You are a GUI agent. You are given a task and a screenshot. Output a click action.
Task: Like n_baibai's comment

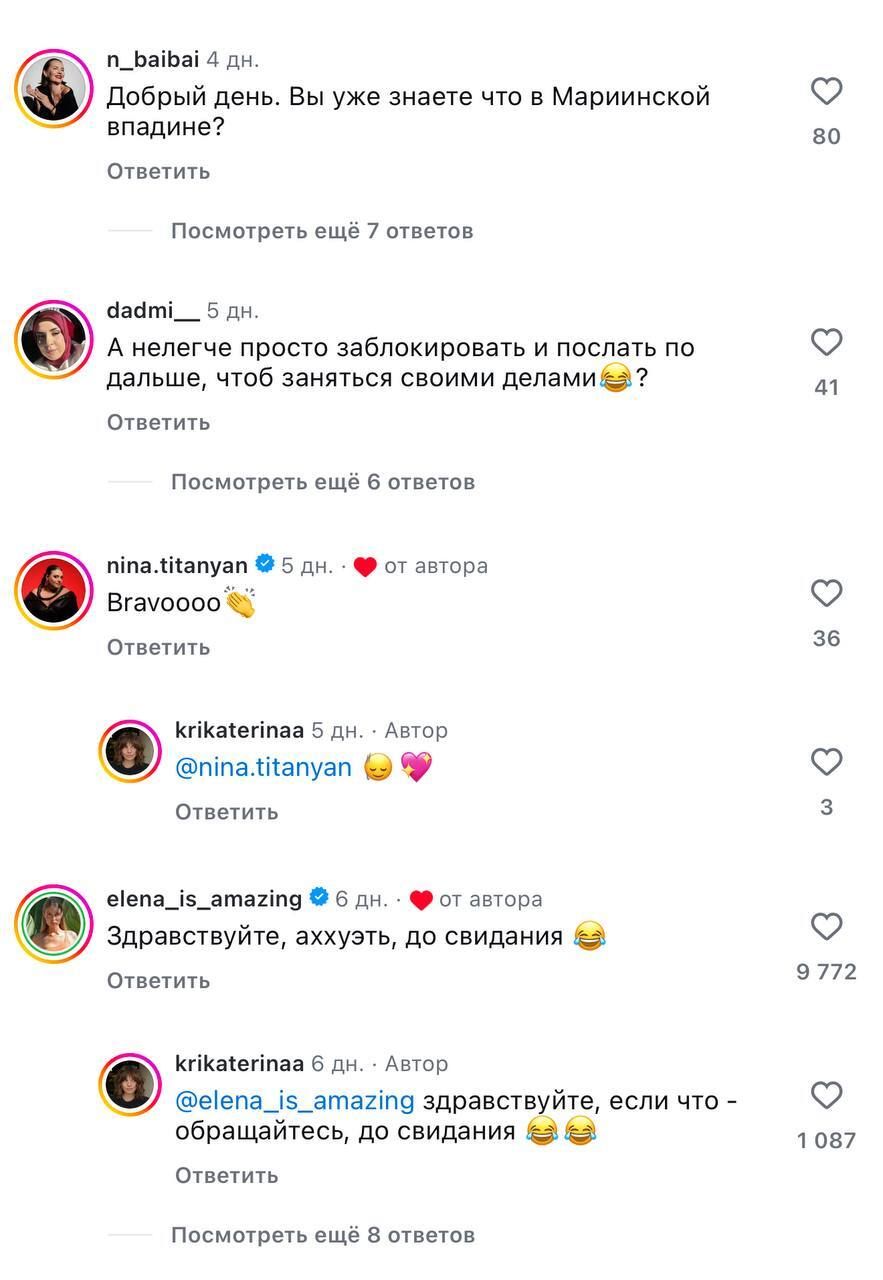coord(826,92)
